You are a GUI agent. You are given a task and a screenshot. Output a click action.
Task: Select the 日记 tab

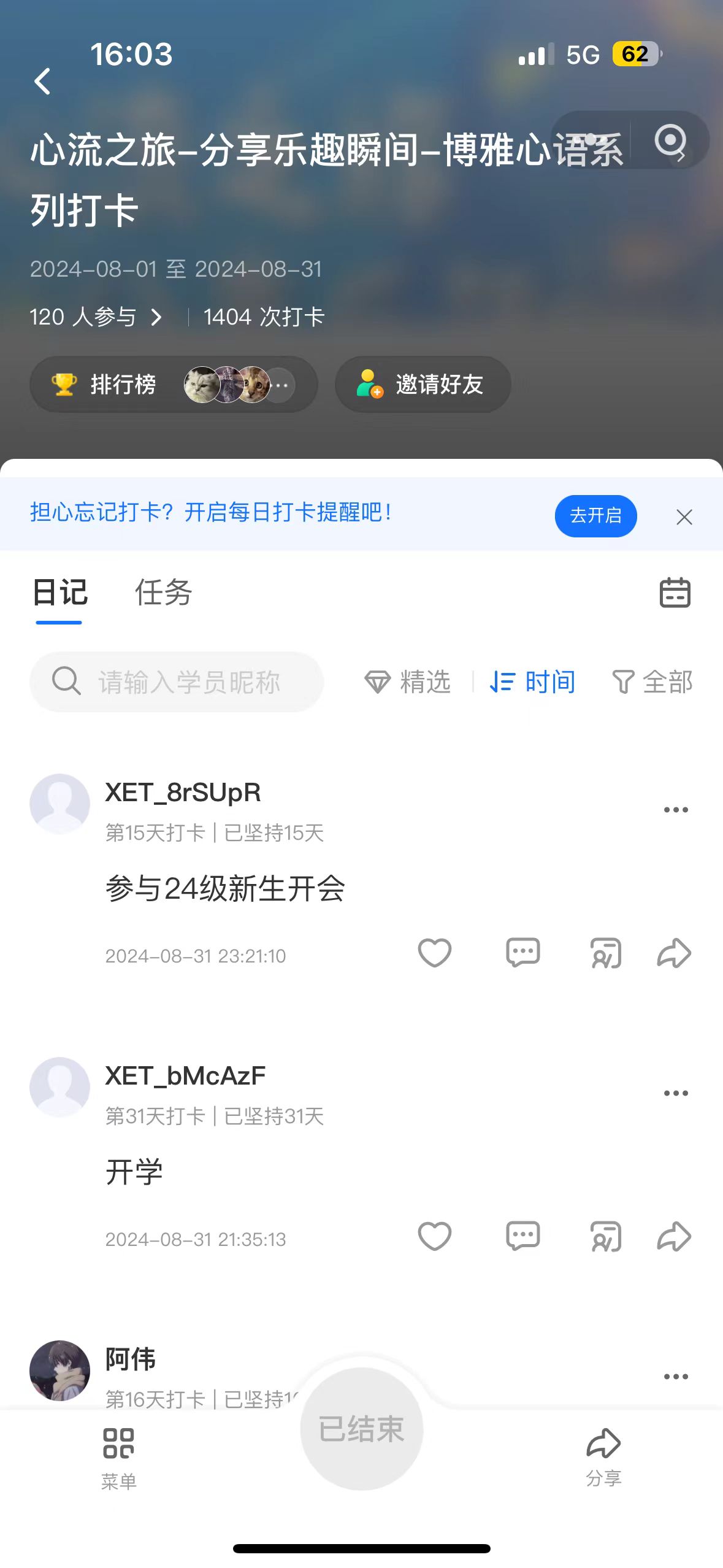(x=59, y=593)
